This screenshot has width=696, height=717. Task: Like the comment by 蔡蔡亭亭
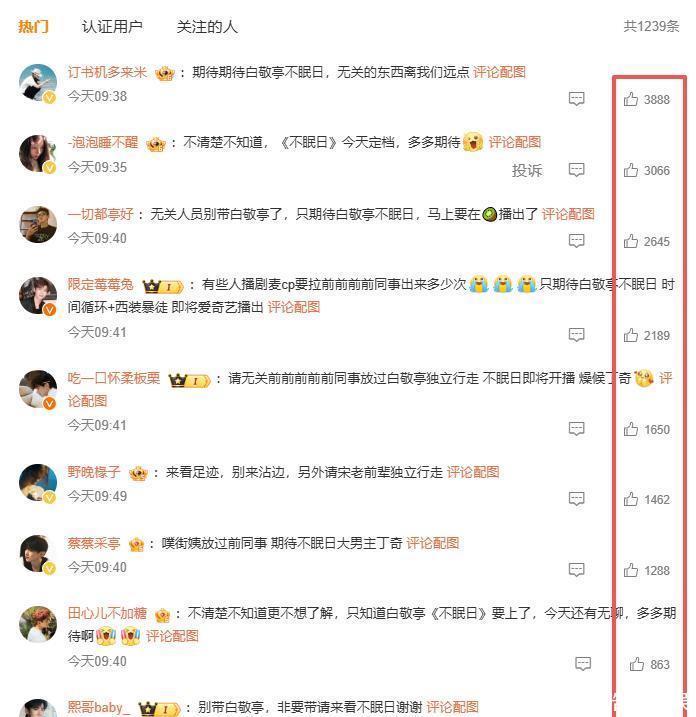point(631,570)
